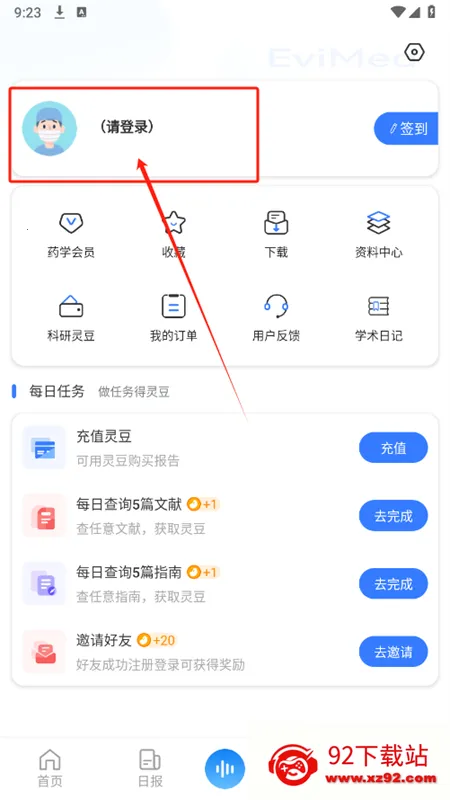Tap the 充值 recharge button
The height and width of the screenshot is (800, 450).
[393, 448]
